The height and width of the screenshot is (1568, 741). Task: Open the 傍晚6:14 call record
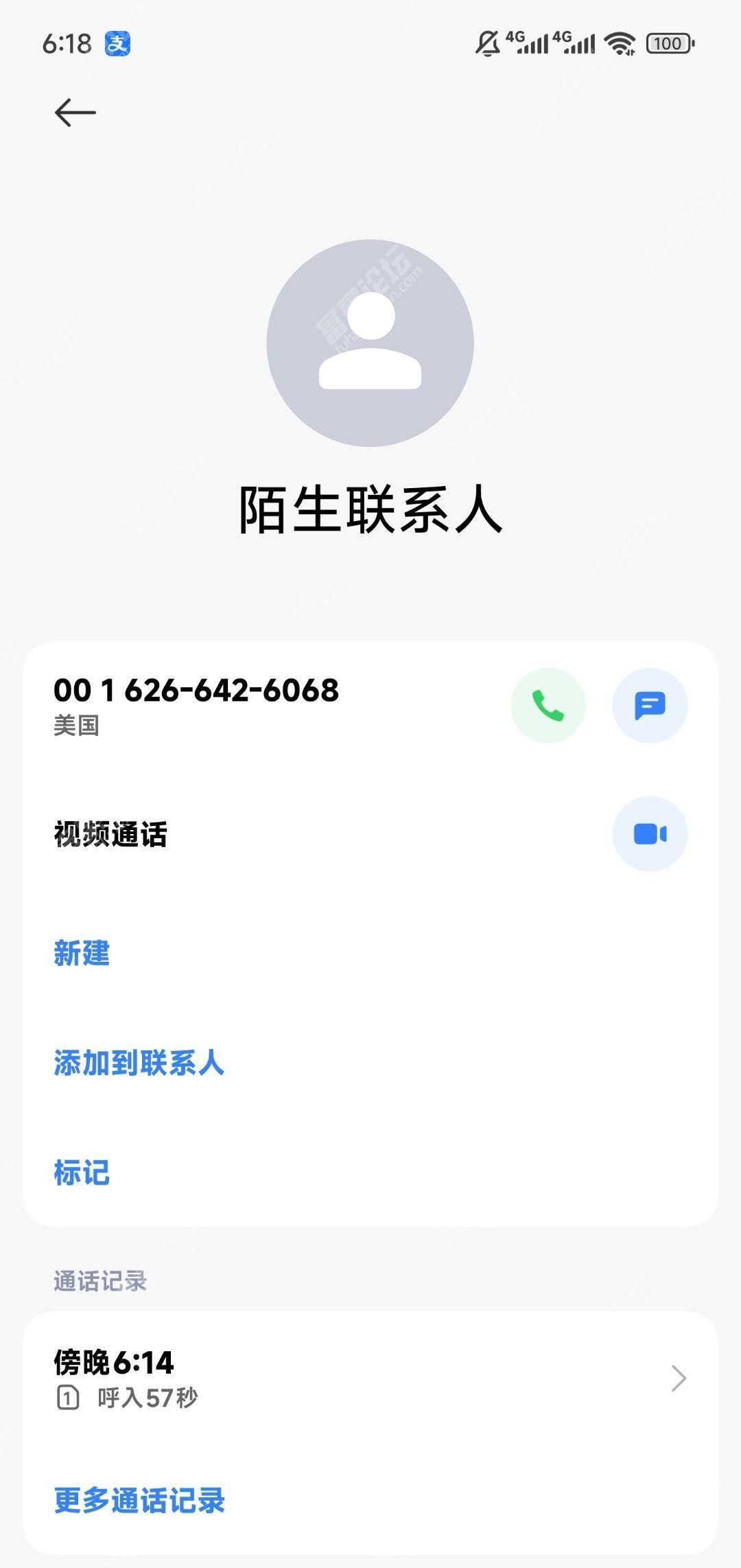click(370, 1378)
